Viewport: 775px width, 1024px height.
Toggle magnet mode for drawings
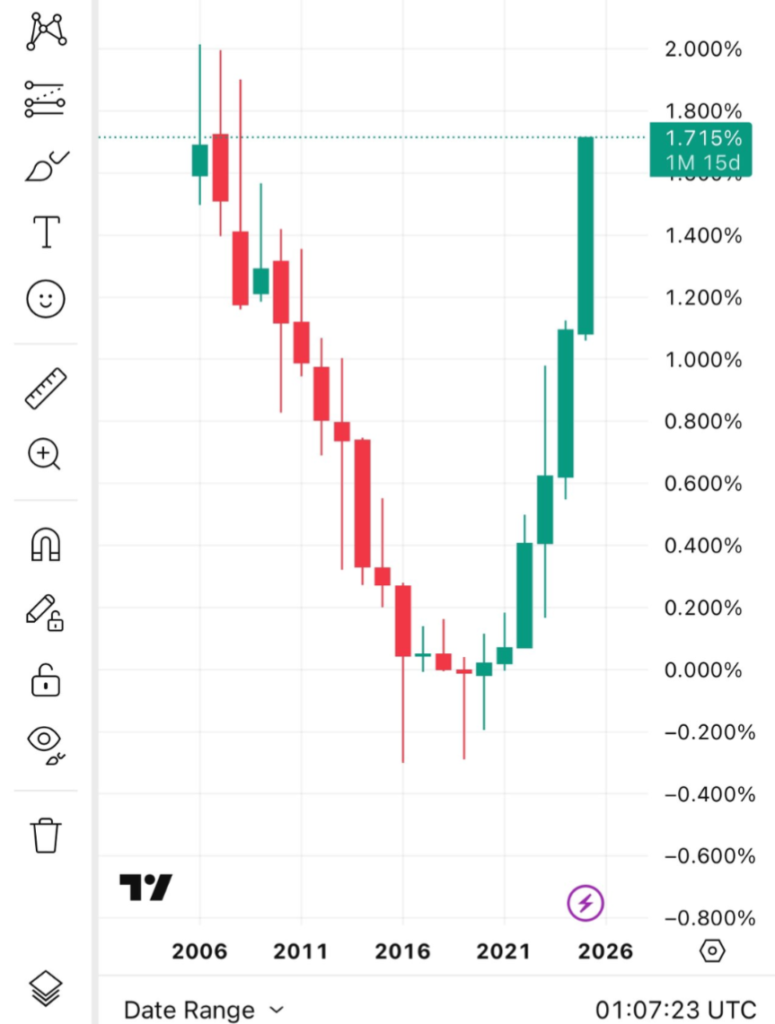click(46, 544)
